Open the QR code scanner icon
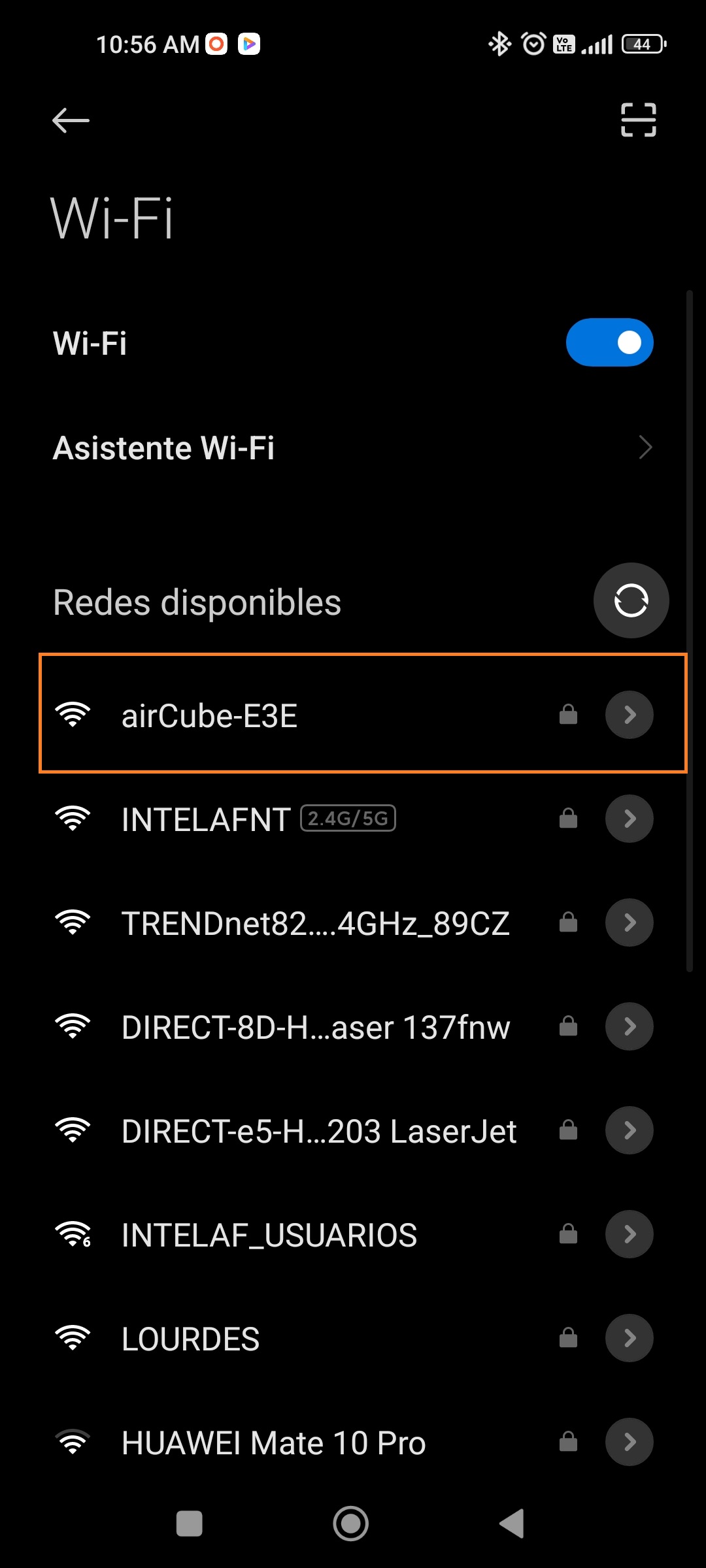This screenshot has width=706, height=1568. click(x=638, y=120)
